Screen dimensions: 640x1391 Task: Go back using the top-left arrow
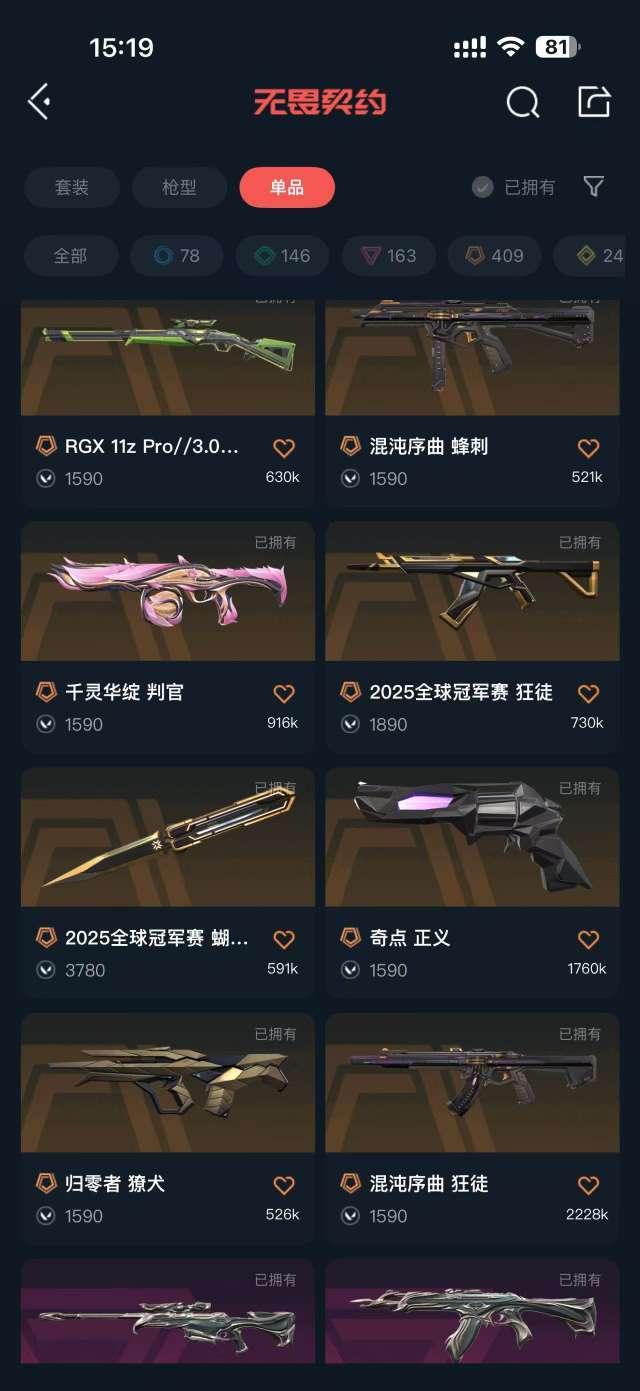(39, 101)
